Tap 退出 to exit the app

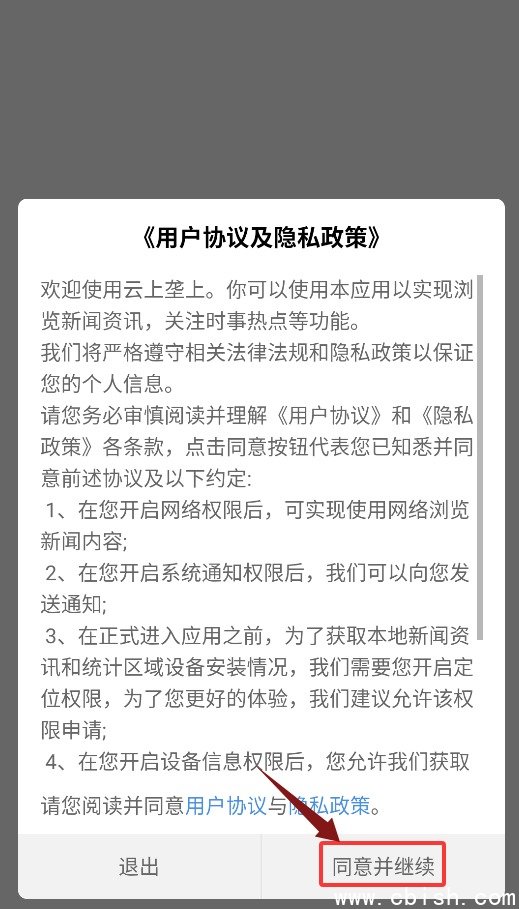(139, 867)
